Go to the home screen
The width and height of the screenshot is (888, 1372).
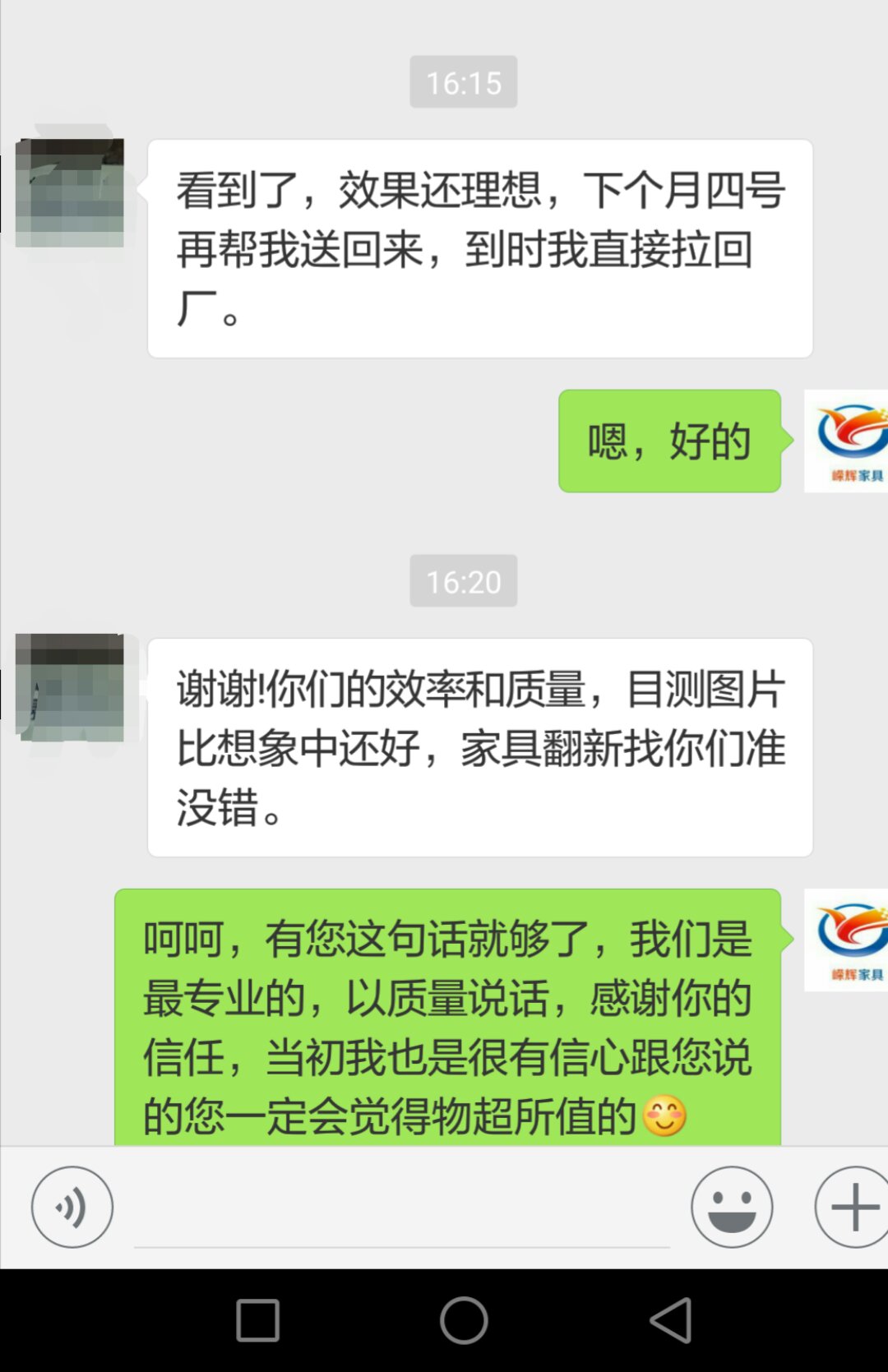click(464, 1320)
